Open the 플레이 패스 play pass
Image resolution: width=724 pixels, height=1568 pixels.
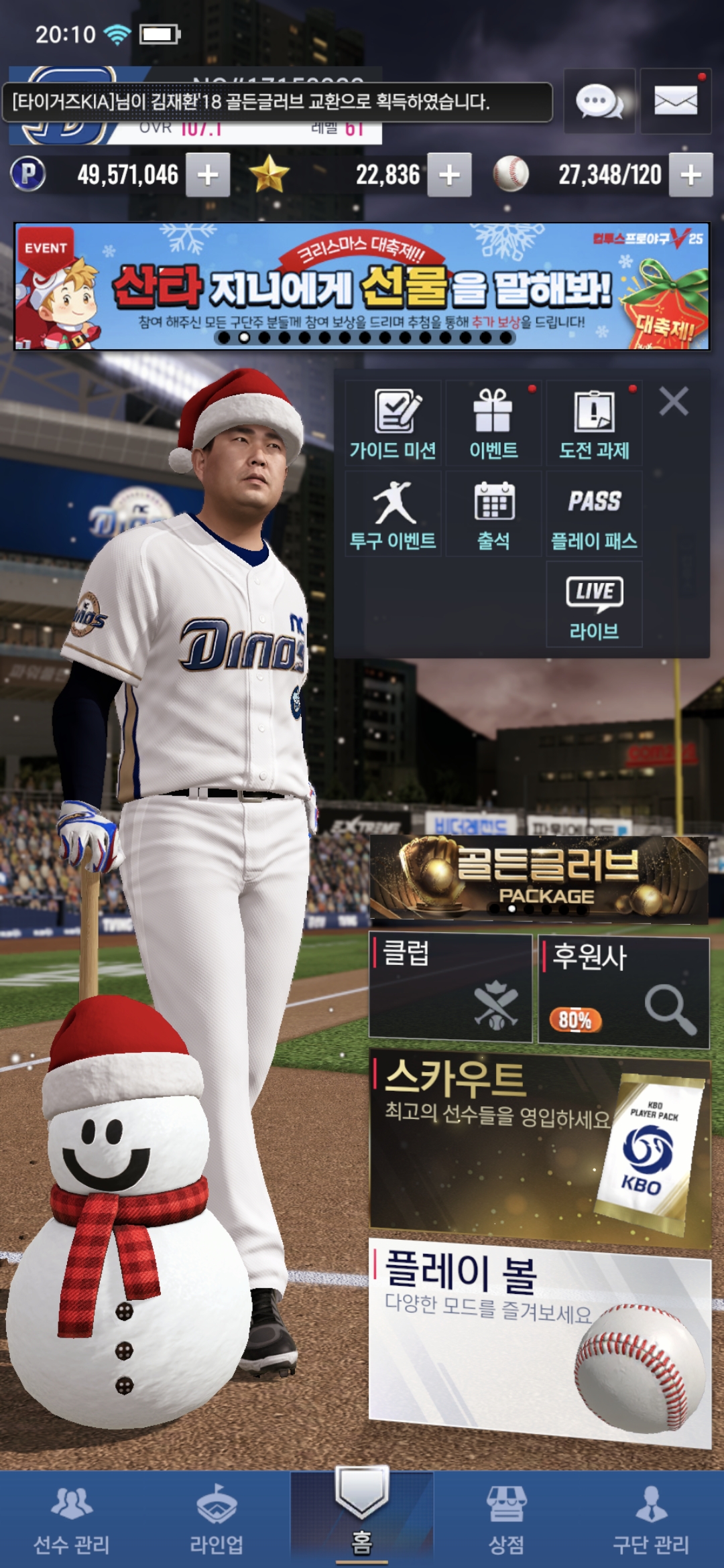pos(594,514)
